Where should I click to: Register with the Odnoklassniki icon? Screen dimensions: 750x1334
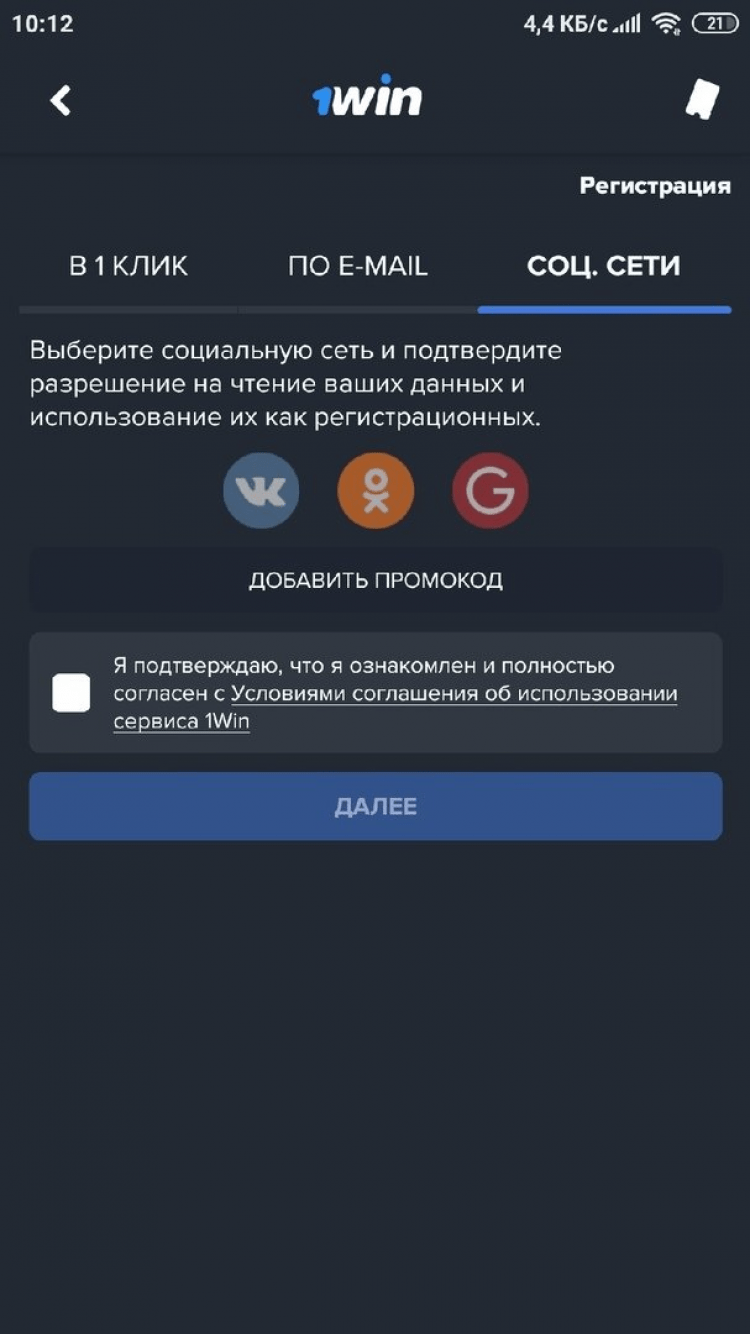point(376,490)
